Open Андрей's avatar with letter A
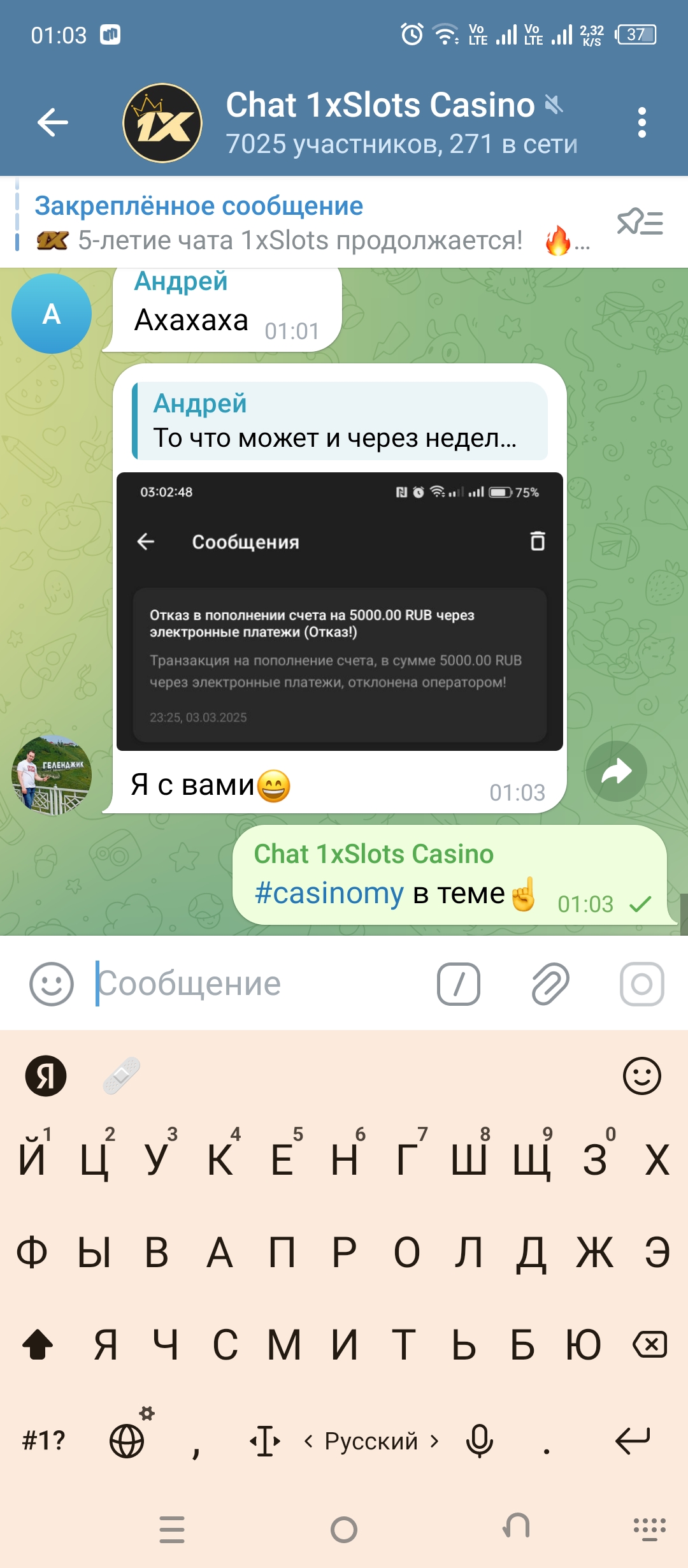 coord(52,314)
